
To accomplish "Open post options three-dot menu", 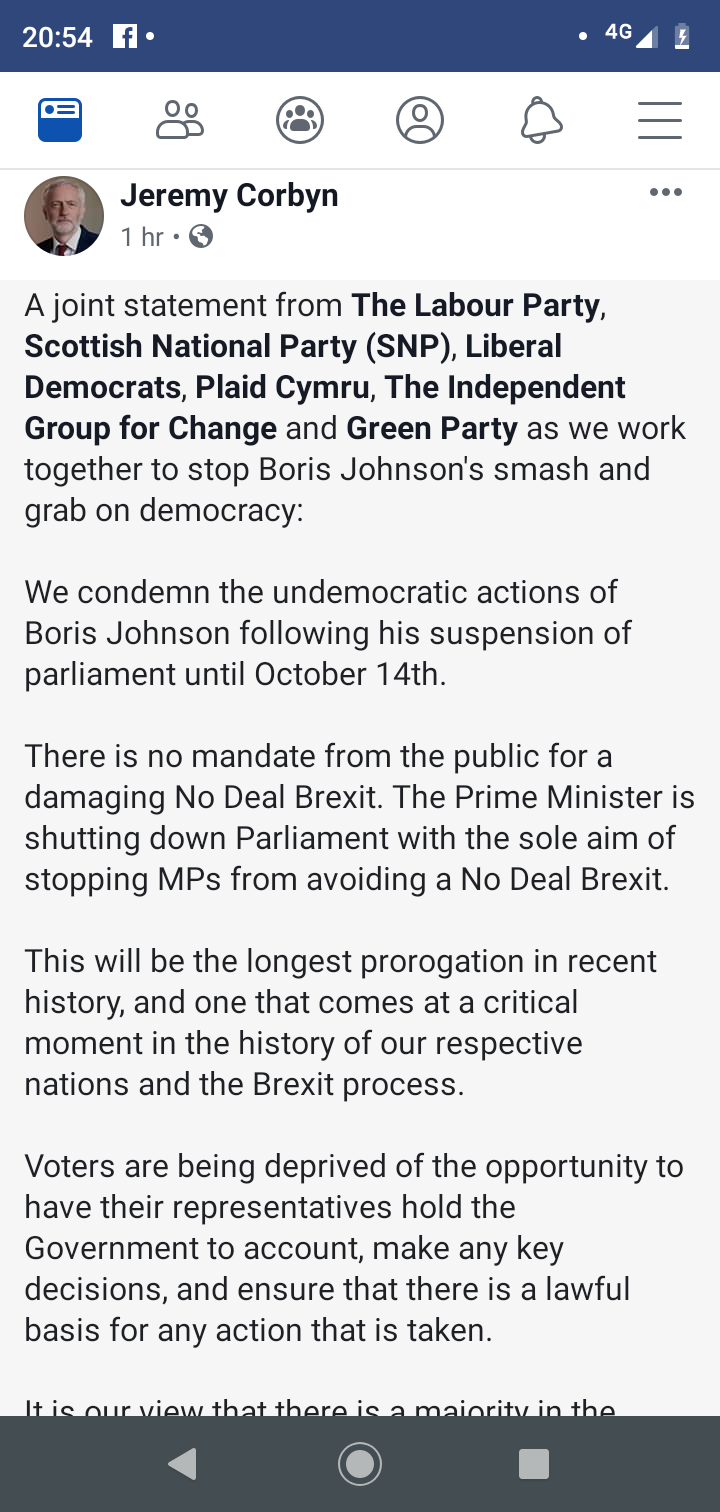I will coord(665,192).
